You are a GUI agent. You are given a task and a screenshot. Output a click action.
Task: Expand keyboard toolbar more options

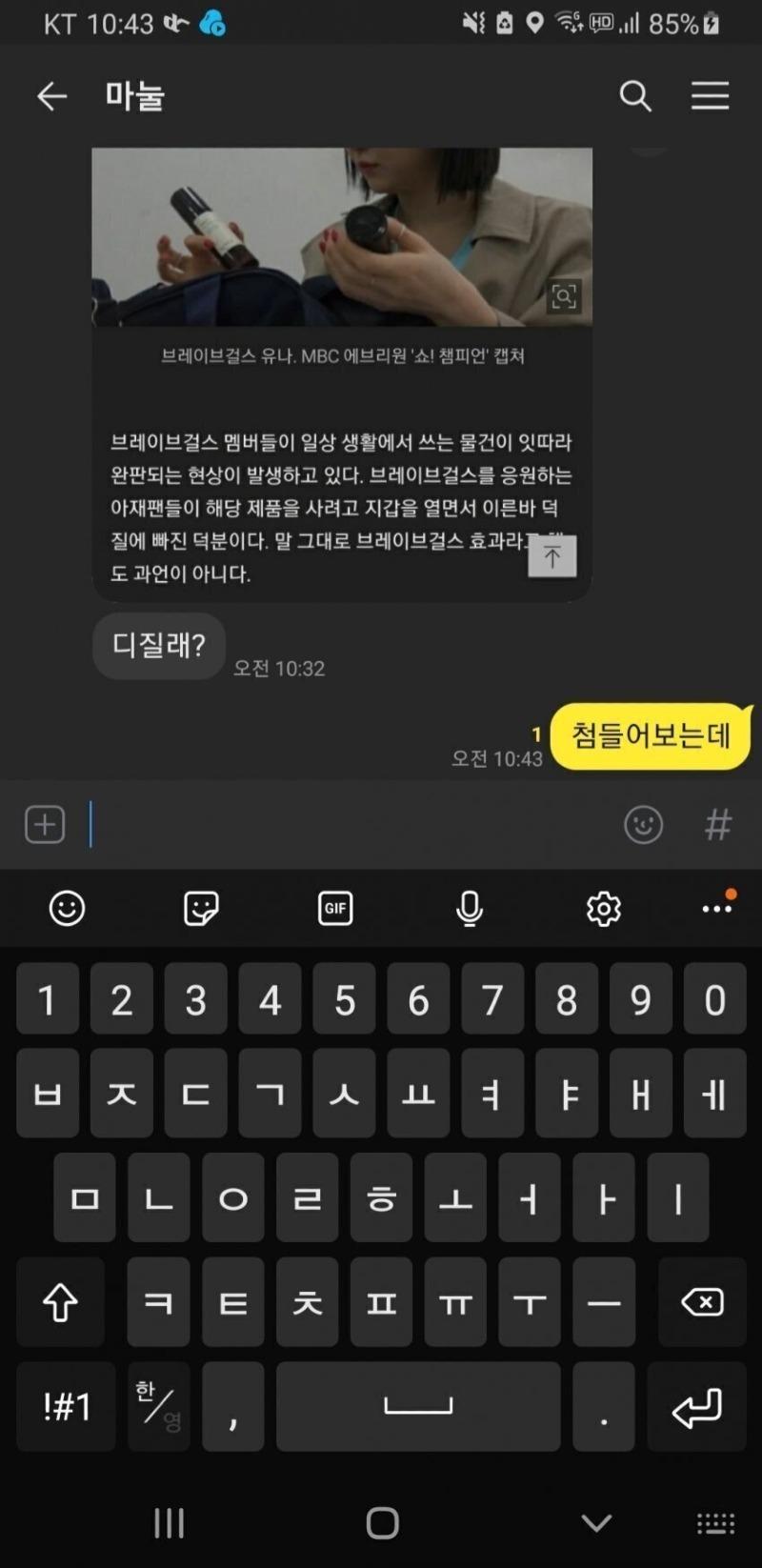(x=717, y=909)
